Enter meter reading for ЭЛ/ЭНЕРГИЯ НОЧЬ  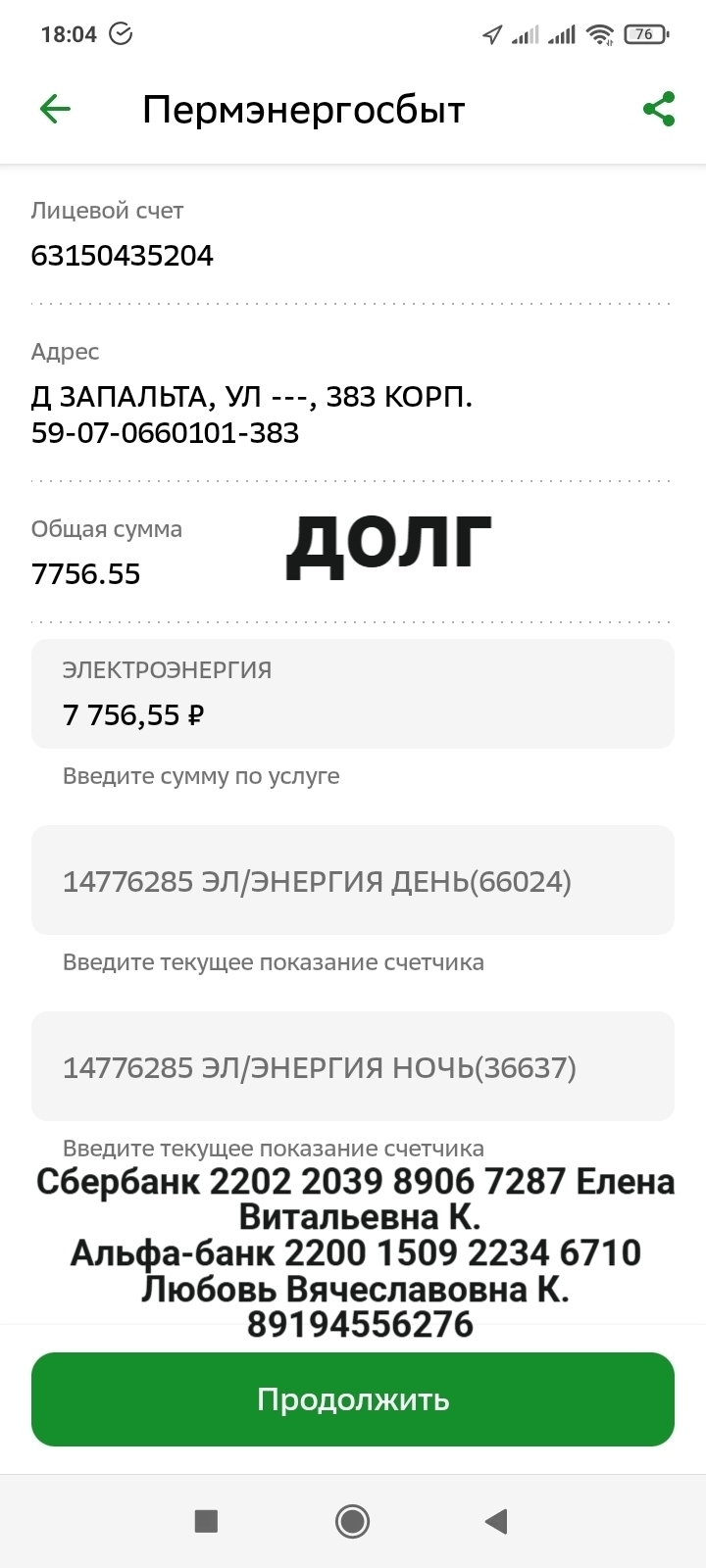click(x=353, y=1066)
